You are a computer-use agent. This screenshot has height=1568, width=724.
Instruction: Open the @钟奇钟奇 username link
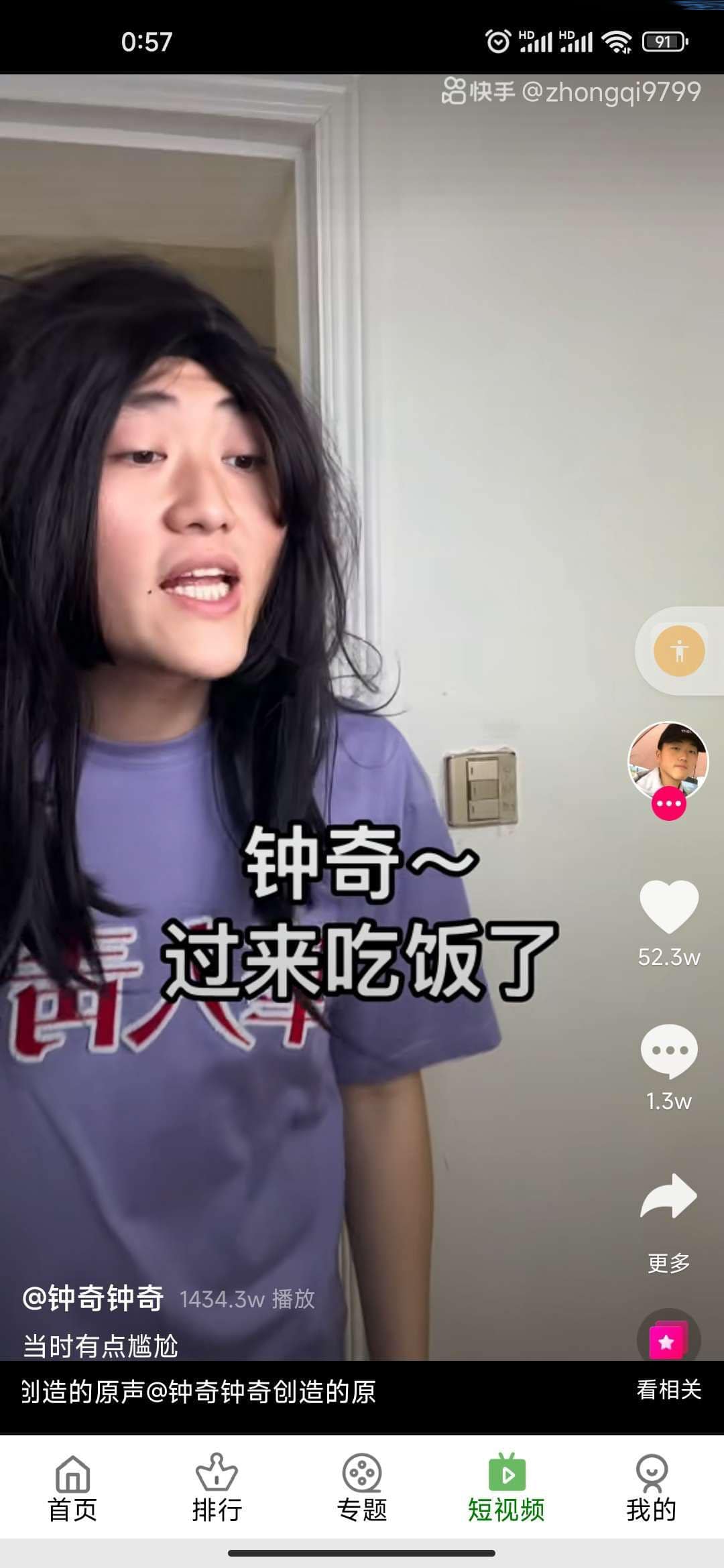pos(93,1298)
